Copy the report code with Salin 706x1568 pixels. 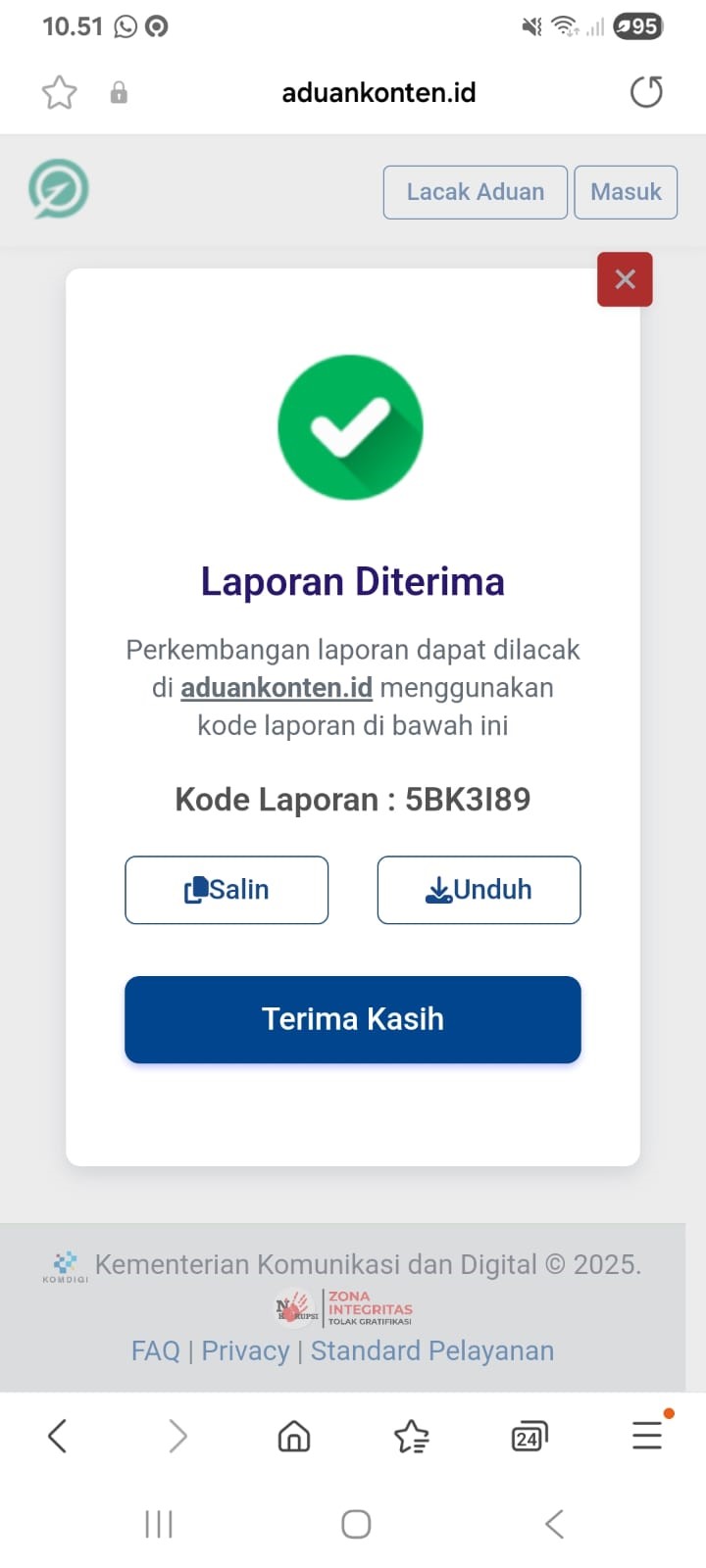coord(227,890)
